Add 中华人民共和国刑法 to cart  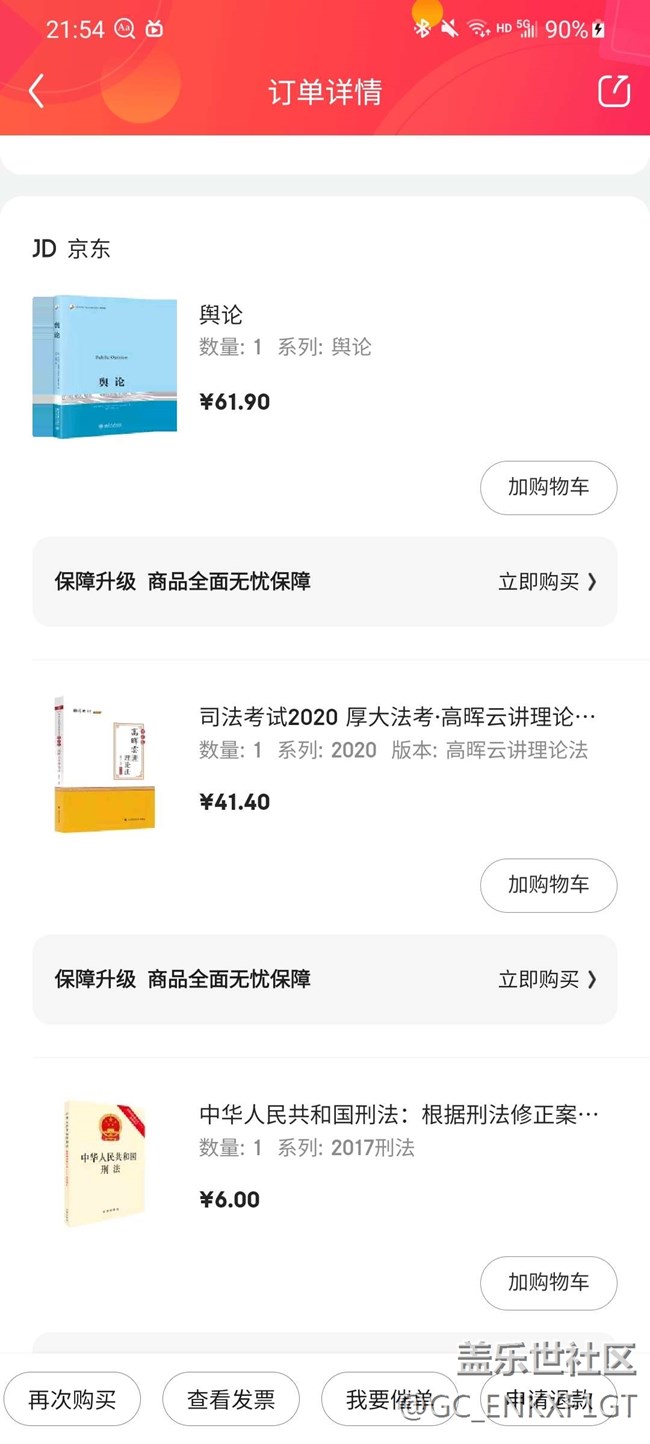(x=548, y=1282)
